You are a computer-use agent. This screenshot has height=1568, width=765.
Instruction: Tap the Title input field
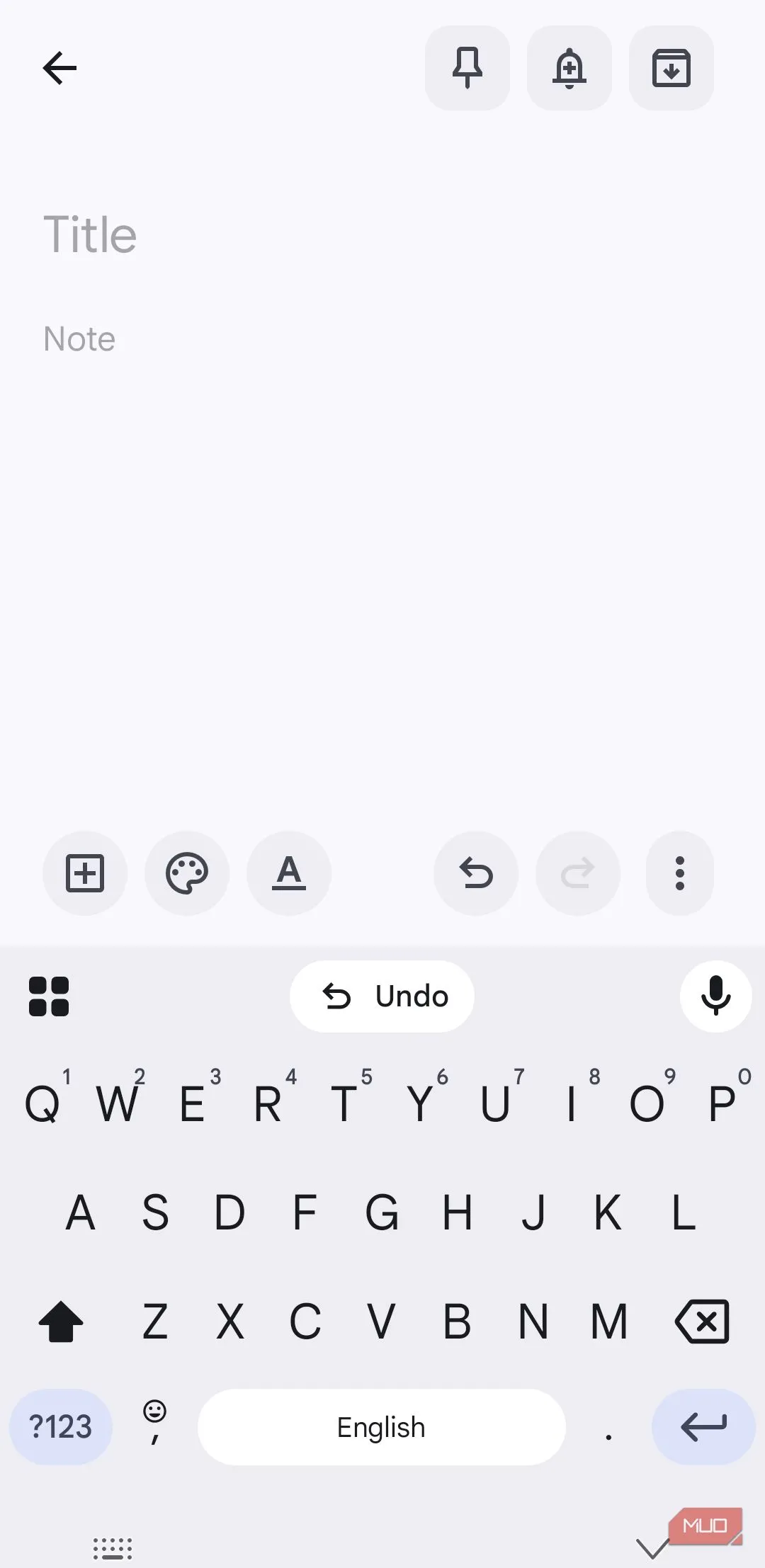click(212, 234)
